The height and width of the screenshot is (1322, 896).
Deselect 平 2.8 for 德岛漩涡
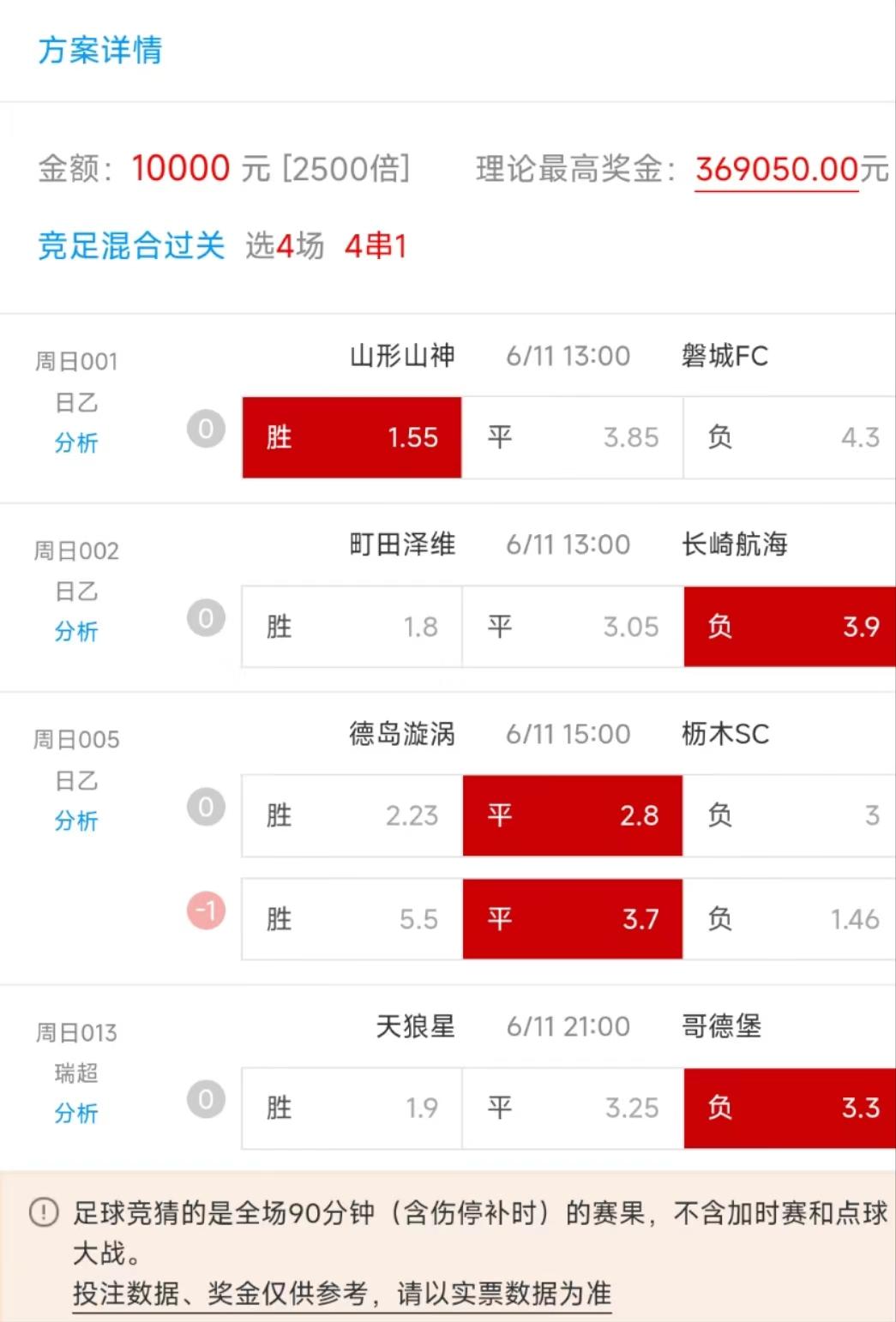[573, 816]
